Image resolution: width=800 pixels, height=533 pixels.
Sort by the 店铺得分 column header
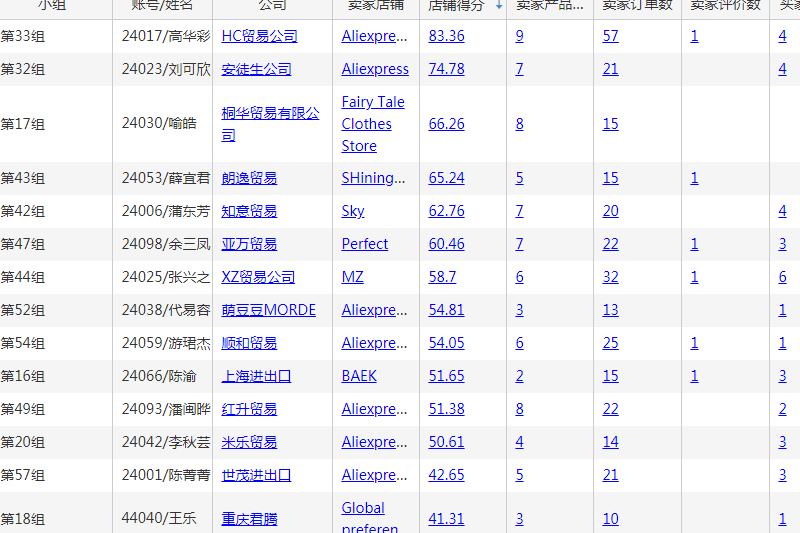(456, 5)
